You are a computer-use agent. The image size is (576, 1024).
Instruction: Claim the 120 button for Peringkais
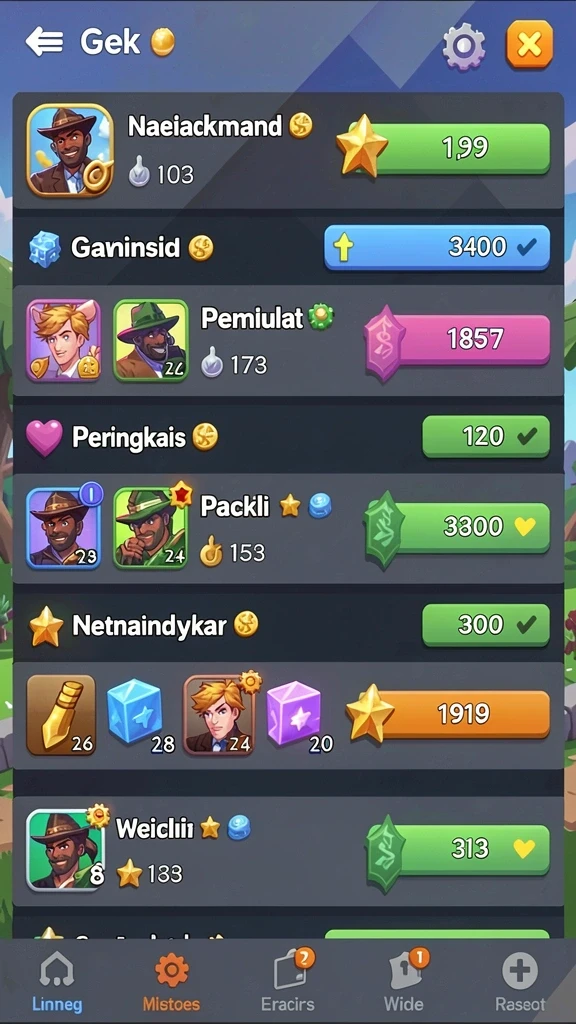(x=486, y=436)
